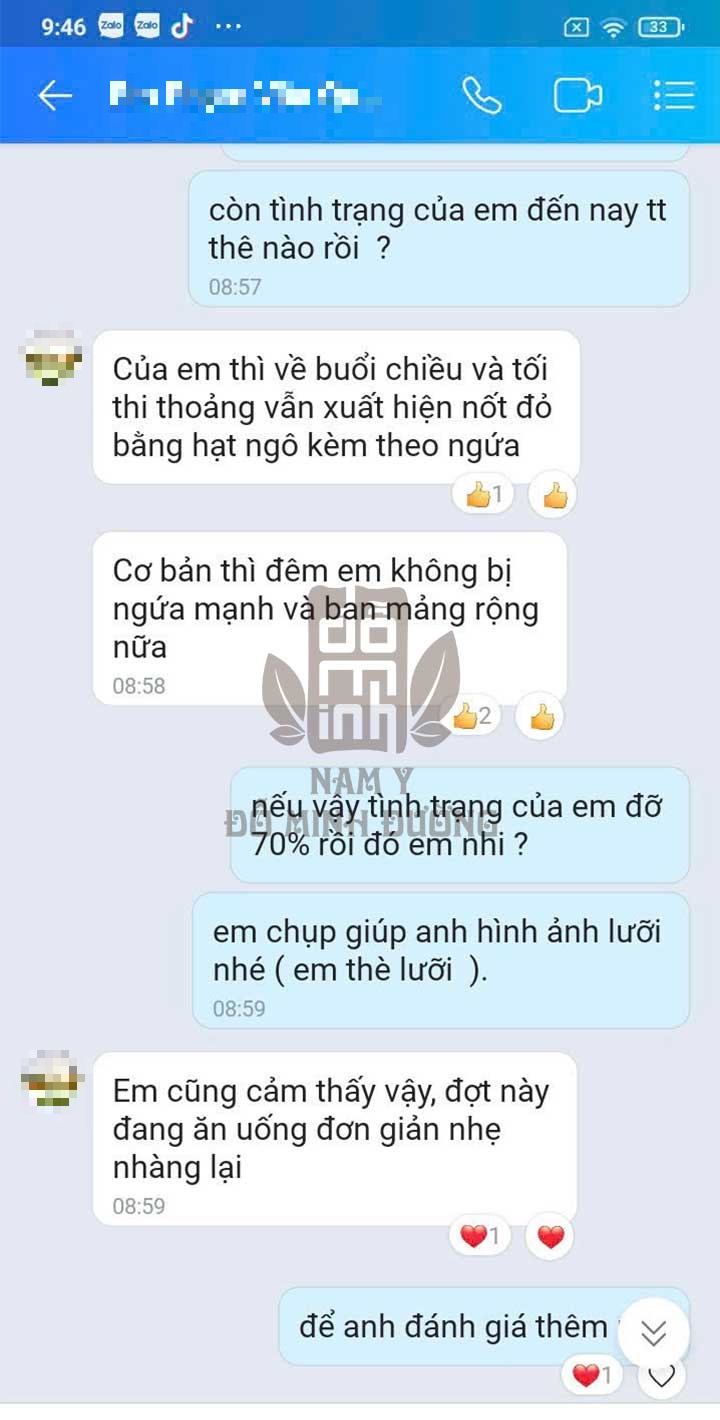View reactions on the 'nốt đỏ bằng hạt ngô' message

pyautogui.click(x=483, y=494)
